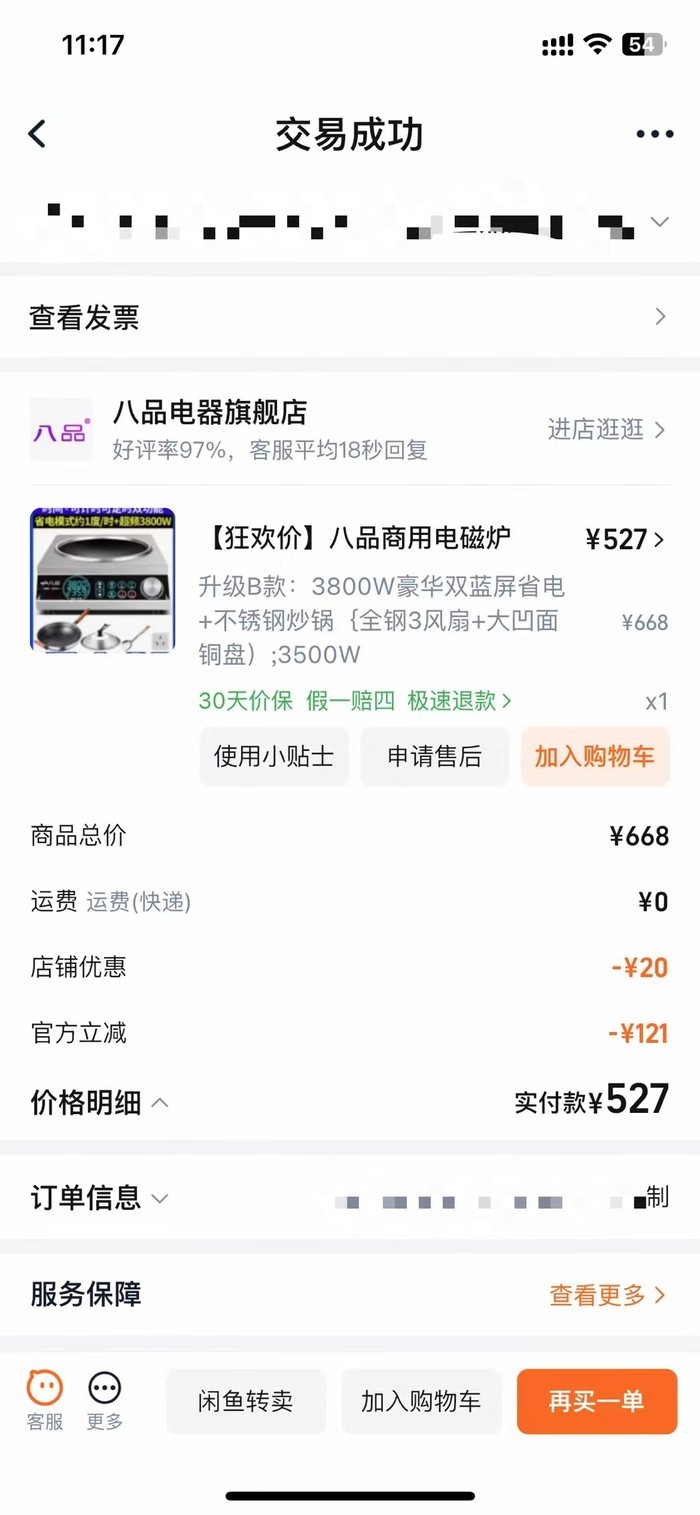The height and width of the screenshot is (1515, 700).
Task: Apply for after-sales with 申请售后
Action: pos(434,756)
